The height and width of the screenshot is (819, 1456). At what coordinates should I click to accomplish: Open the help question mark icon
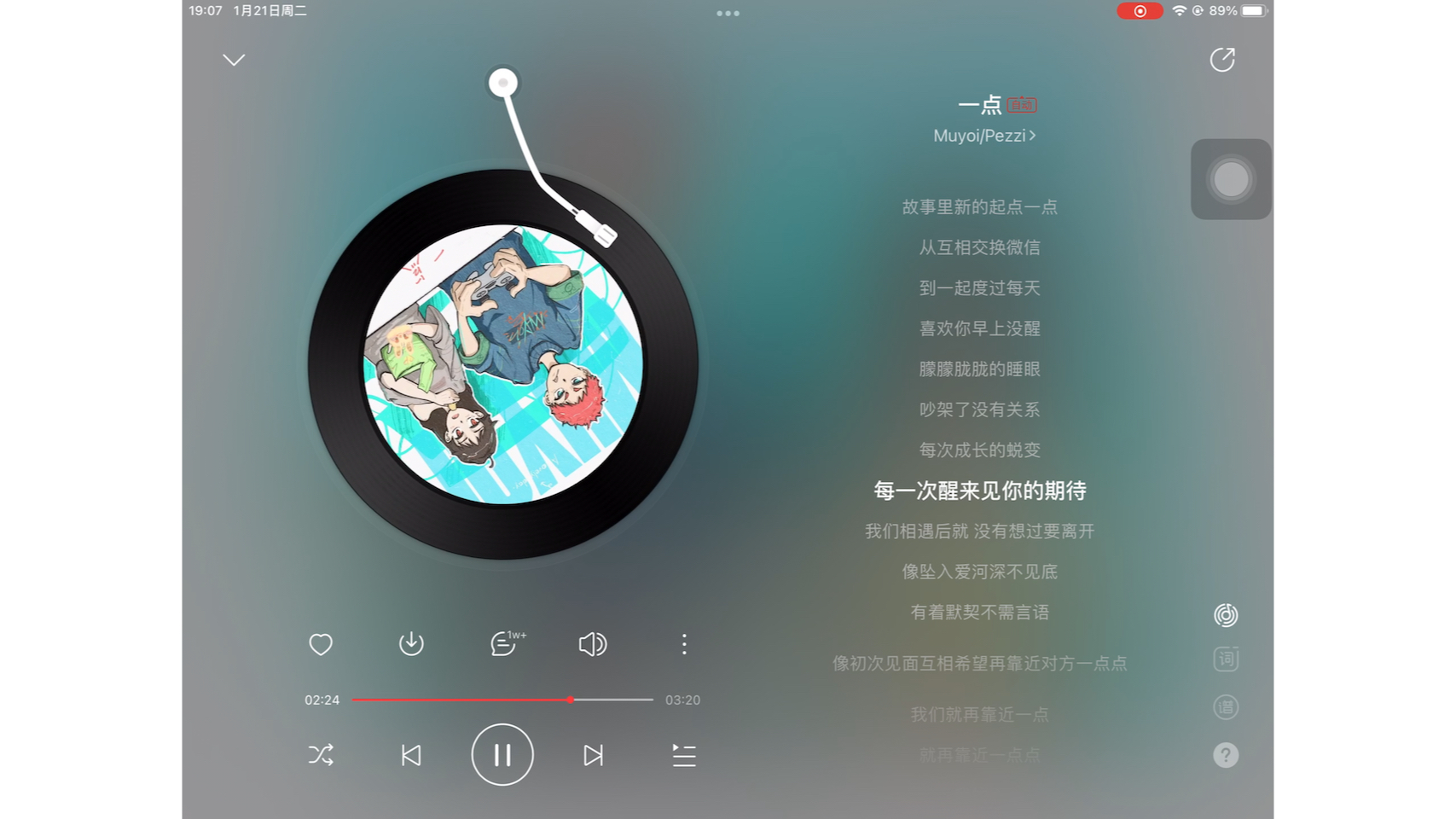(x=1226, y=755)
